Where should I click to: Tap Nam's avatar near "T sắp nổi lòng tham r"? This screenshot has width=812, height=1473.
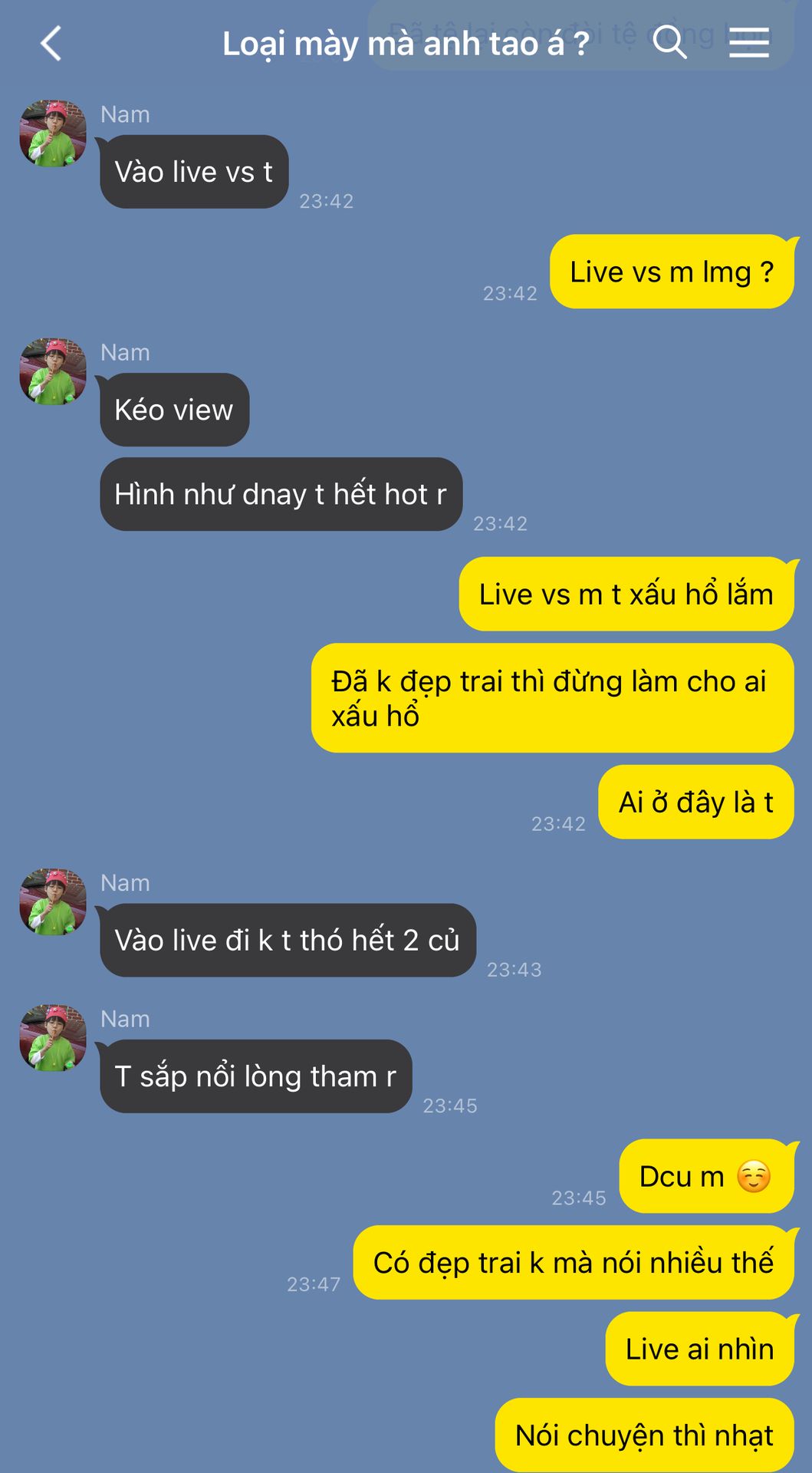point(53,1038)
